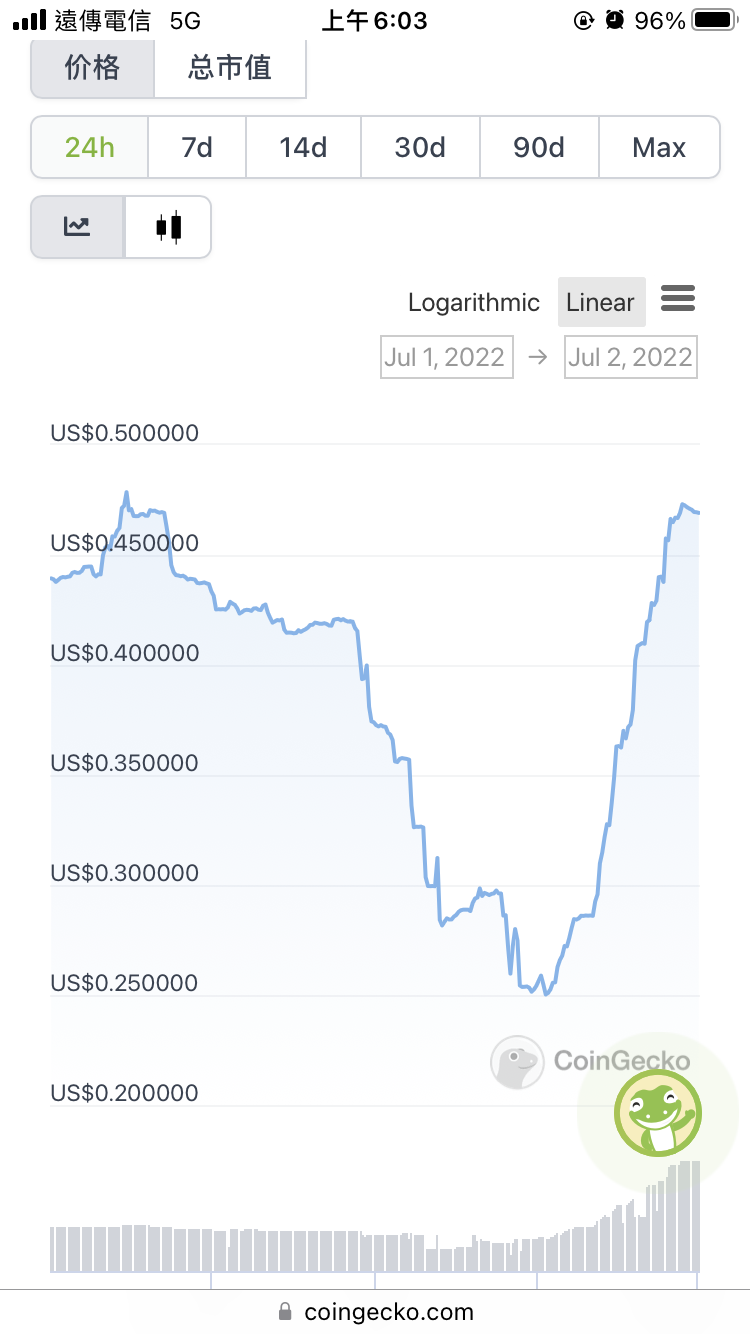The height and width of the screenshot is (1334, 750).
Task: Edit the Jul 1, 2022 start date
Action: point(447,357)
